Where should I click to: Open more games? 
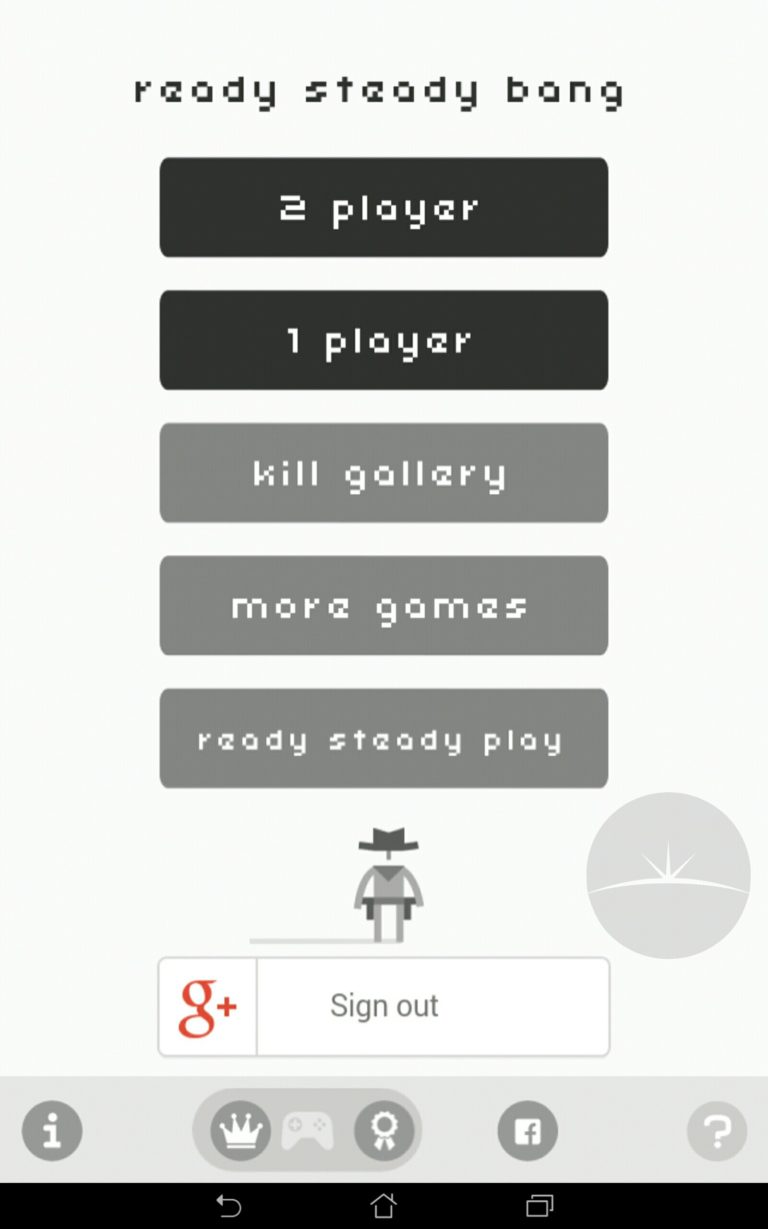point(383,606)
